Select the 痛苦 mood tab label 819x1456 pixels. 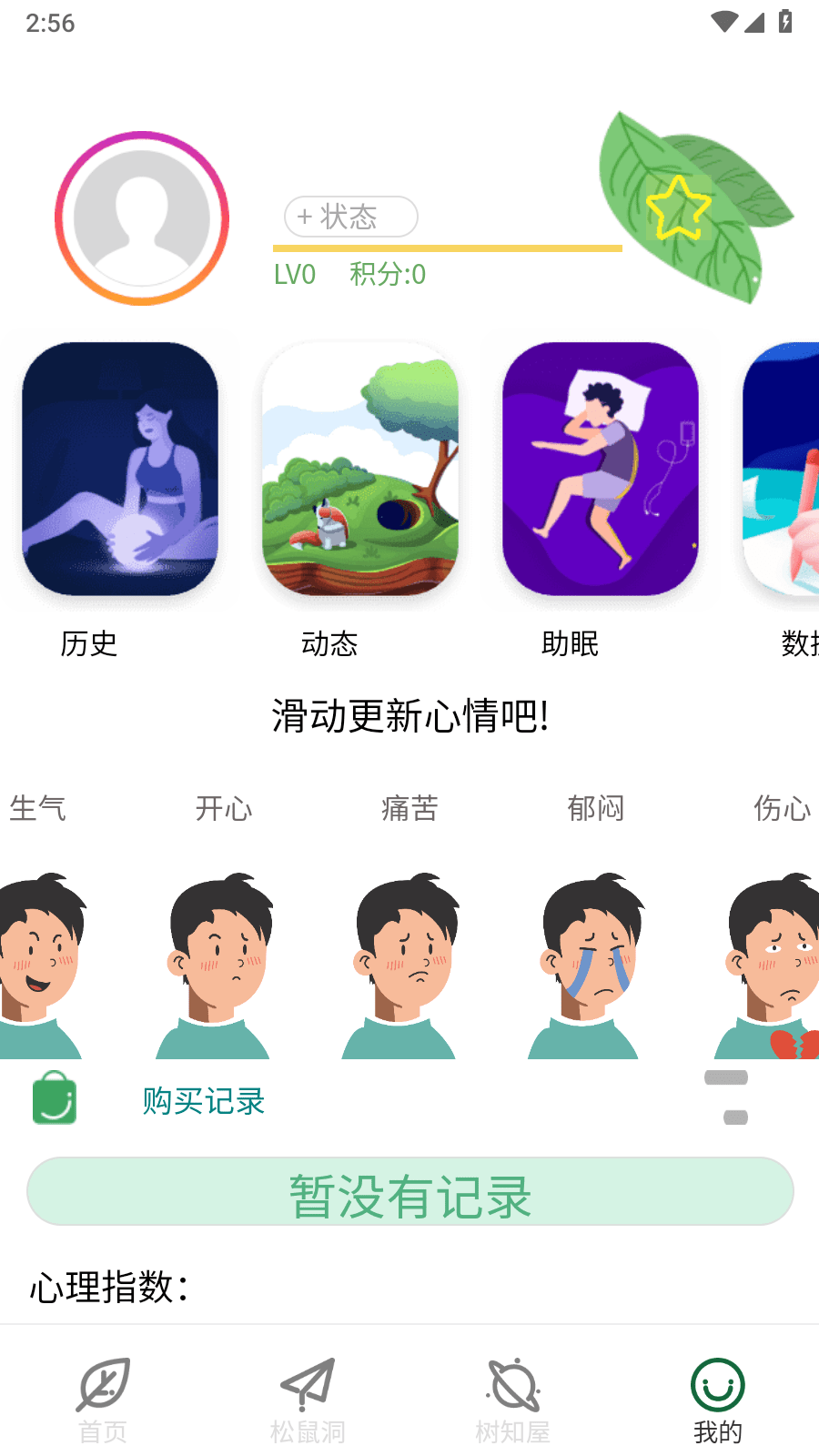click(x=409, y=808)
